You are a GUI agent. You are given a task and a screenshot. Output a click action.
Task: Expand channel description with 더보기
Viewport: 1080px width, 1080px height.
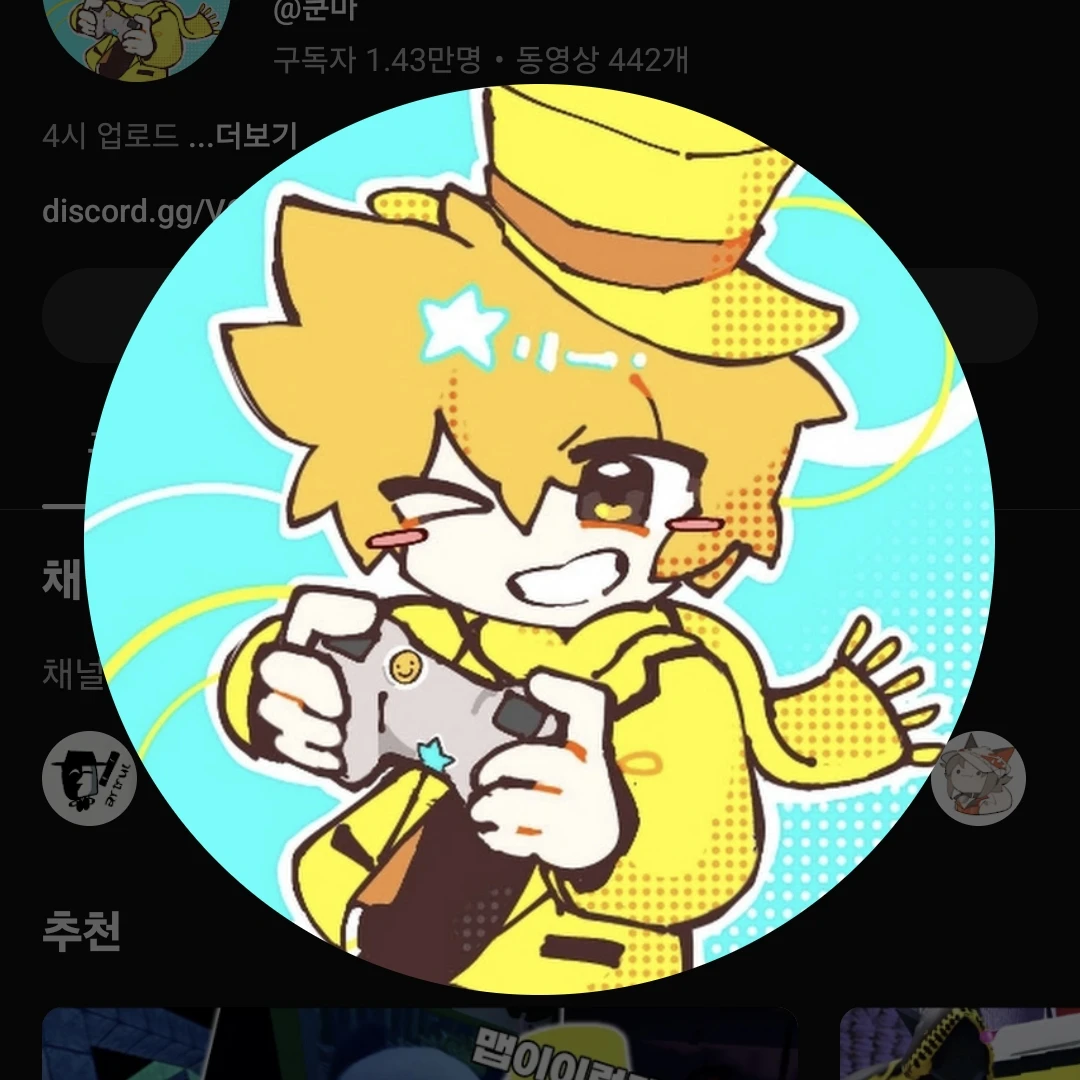pyautogui.click(x=256, y=137)
